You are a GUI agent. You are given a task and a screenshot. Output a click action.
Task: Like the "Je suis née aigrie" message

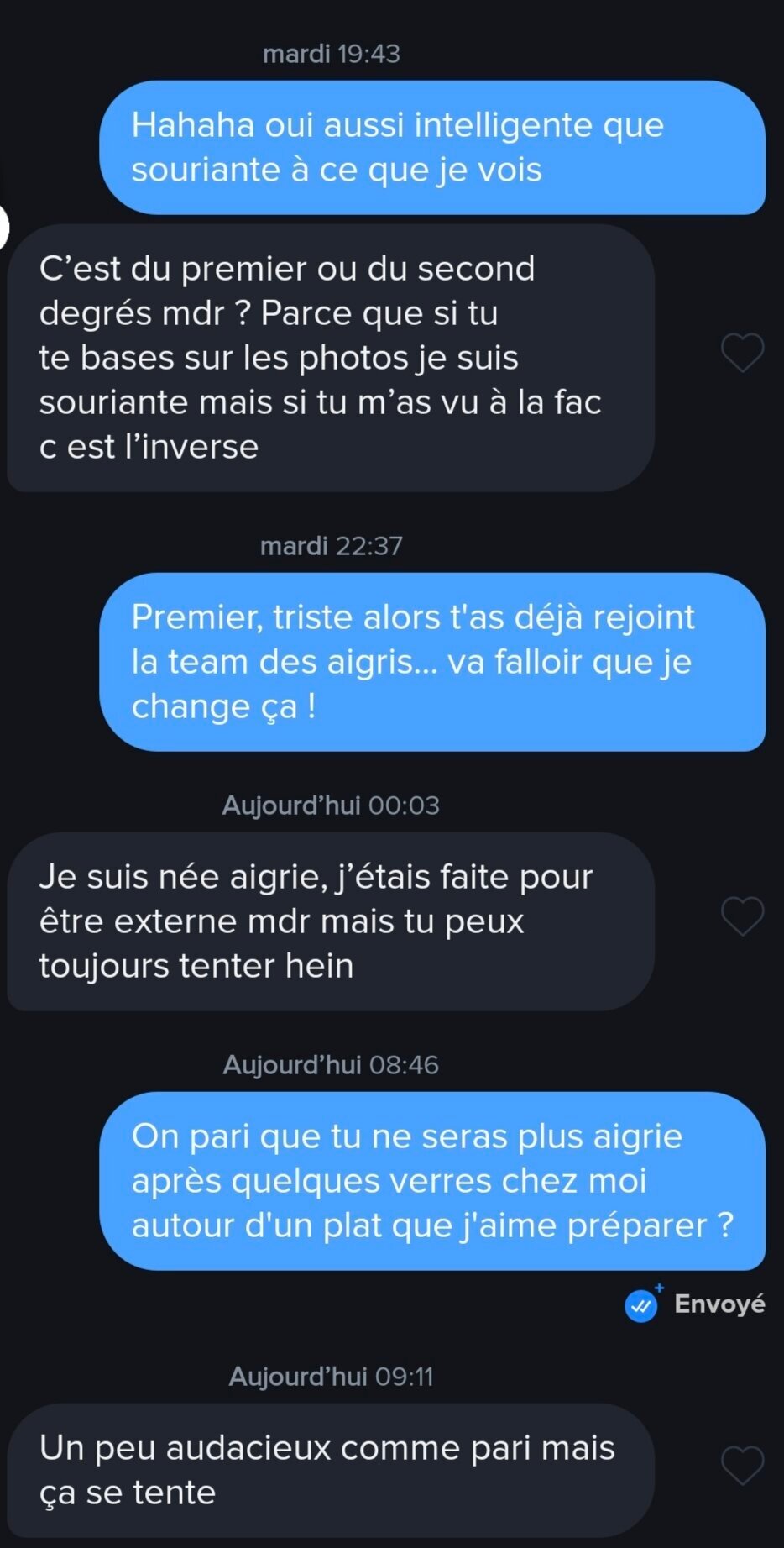click(x=743, y=916)
